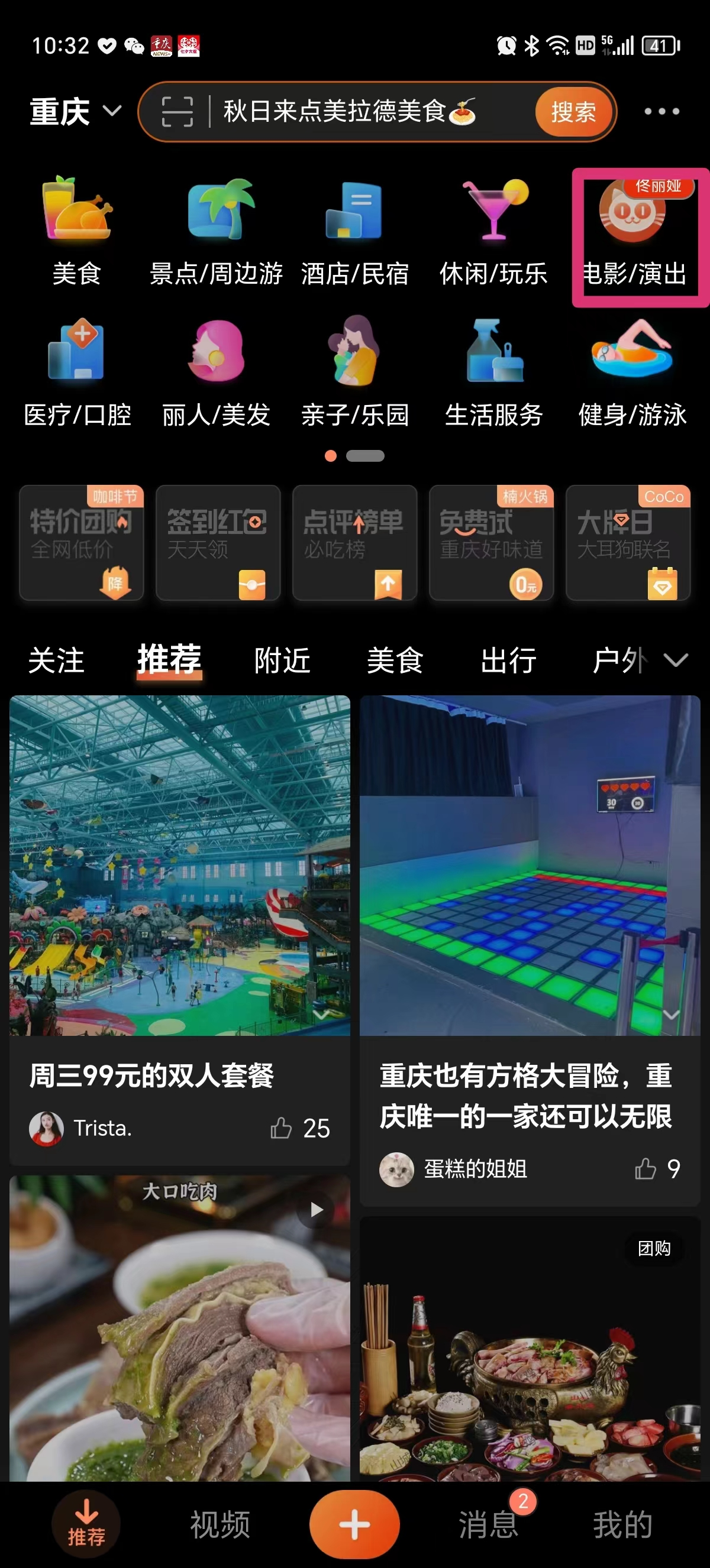Switch to the 附近 feed tab
The width and height of the screenshot is (710, 1568).
point(282,660)
